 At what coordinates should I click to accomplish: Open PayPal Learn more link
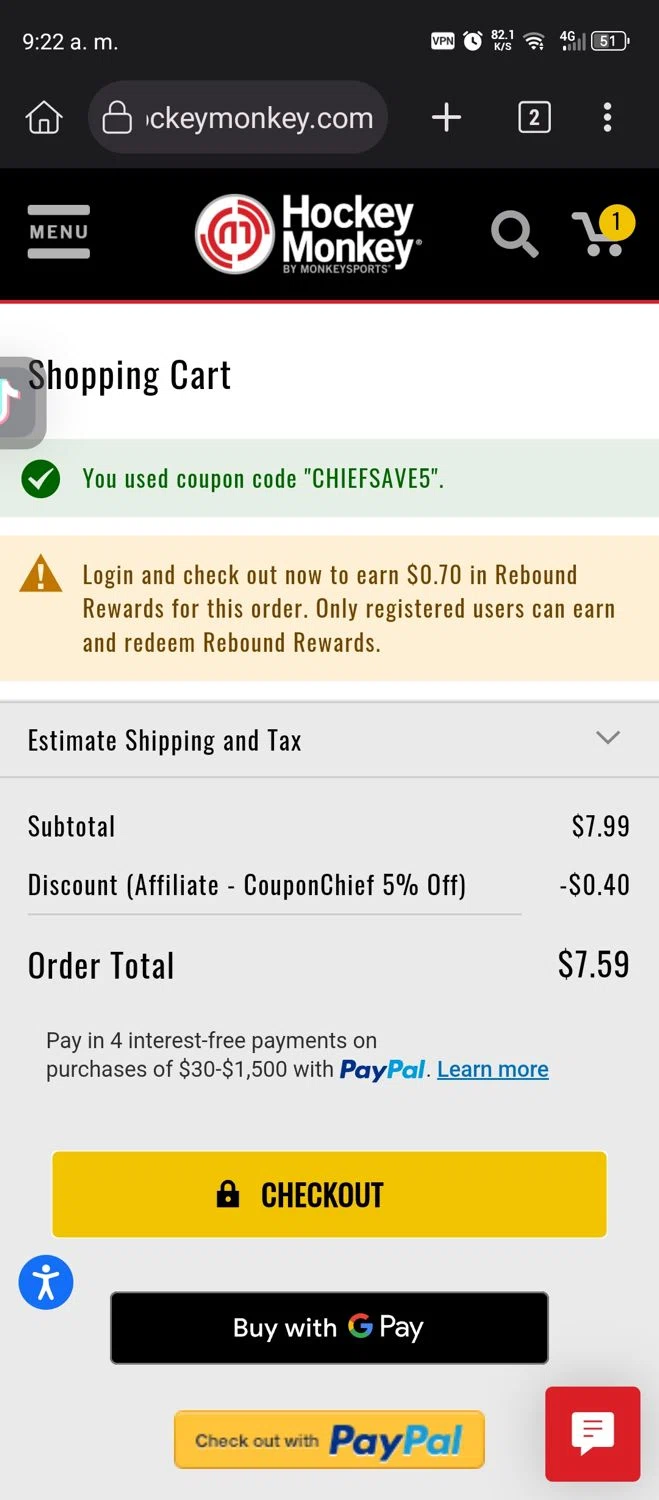(x=492, y=1069)
